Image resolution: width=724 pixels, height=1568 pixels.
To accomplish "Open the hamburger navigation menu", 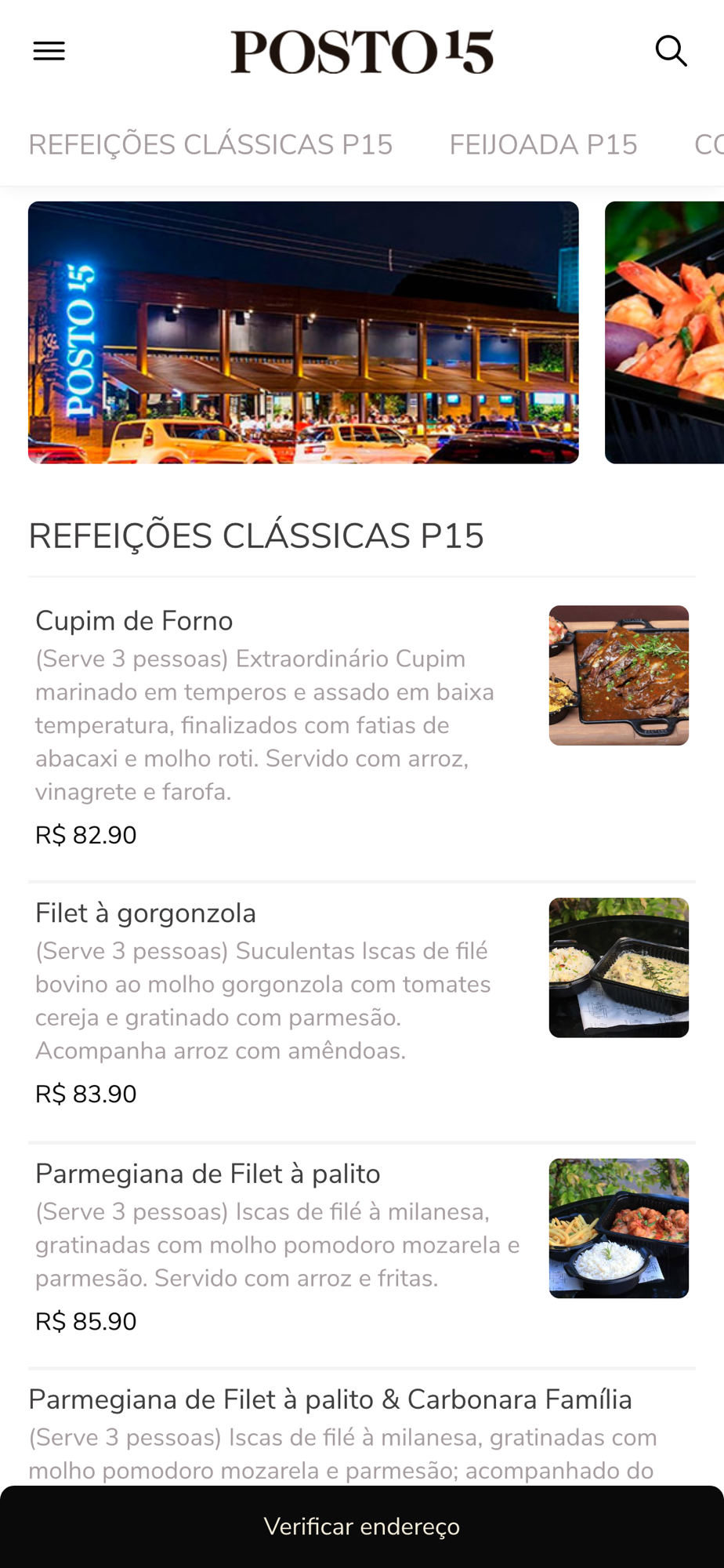I will (49, 52).
